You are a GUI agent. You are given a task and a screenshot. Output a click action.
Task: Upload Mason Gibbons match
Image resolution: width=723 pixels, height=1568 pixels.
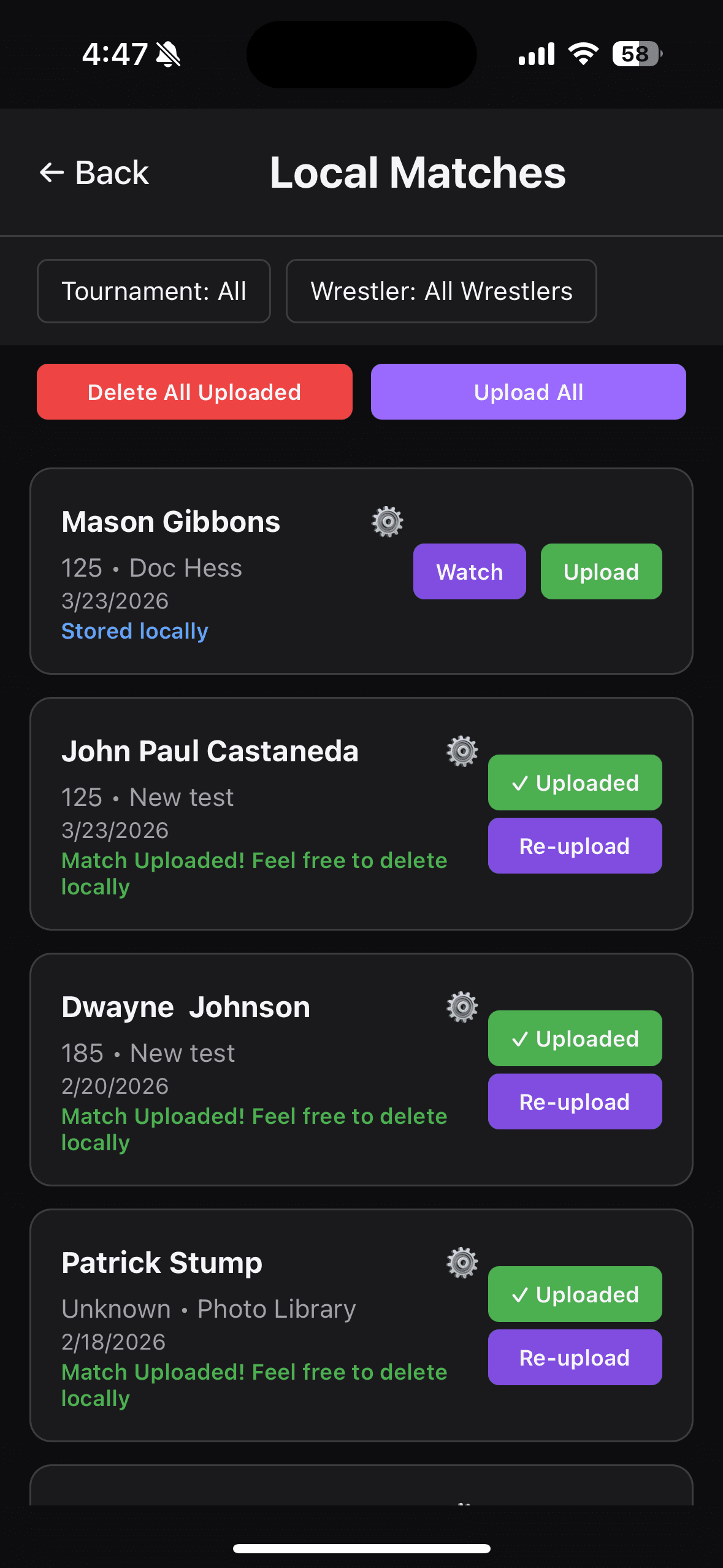(x=600, y=571)
